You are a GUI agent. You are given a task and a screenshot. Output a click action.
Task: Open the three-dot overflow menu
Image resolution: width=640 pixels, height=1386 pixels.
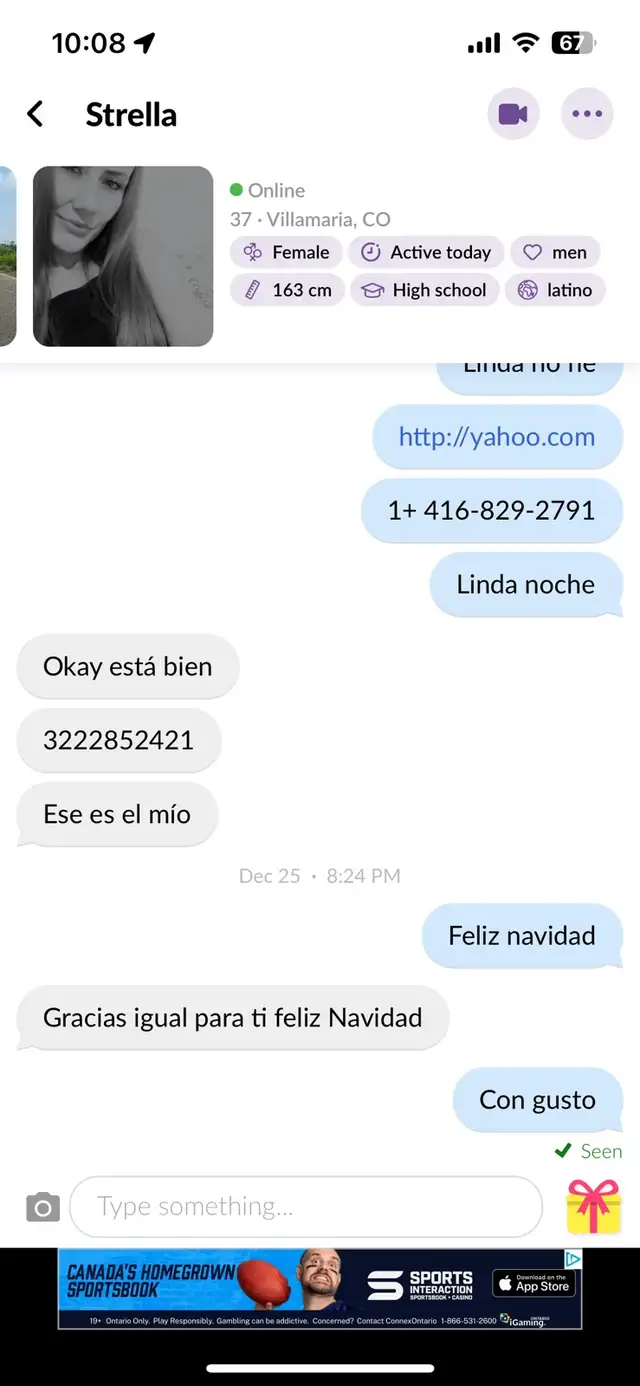coord(587,114)
